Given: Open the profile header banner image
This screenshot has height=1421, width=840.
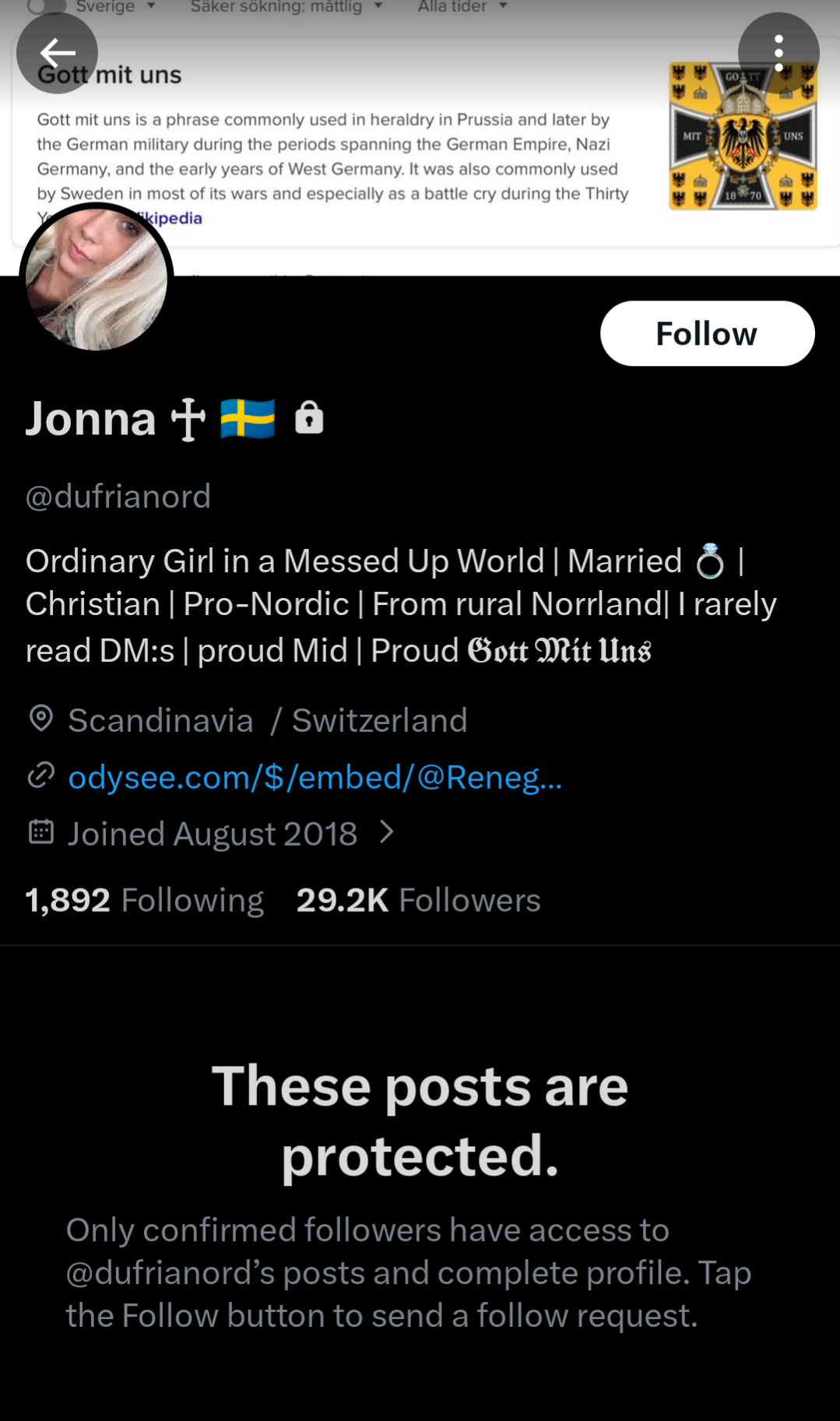Looking at the screenshot, I should pos(420,156).
